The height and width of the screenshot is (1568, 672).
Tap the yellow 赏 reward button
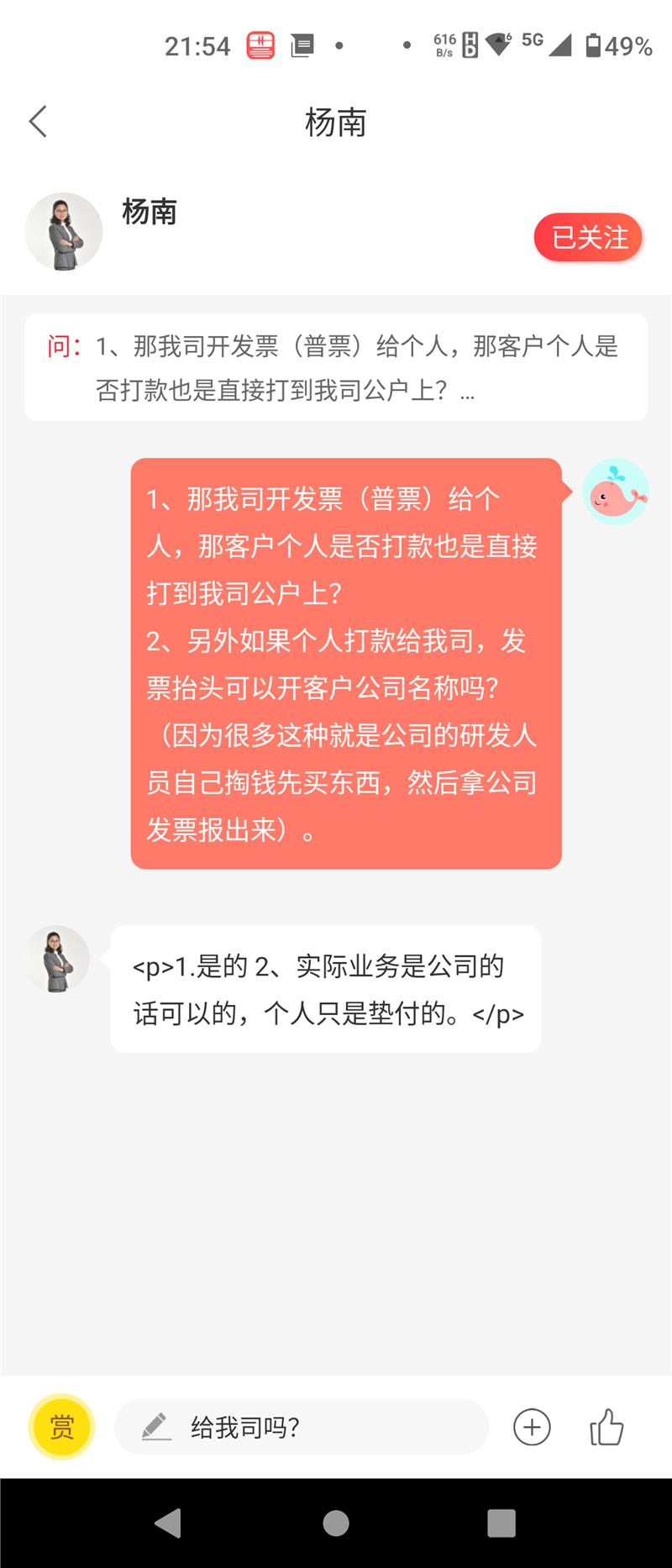(61, 1427)
